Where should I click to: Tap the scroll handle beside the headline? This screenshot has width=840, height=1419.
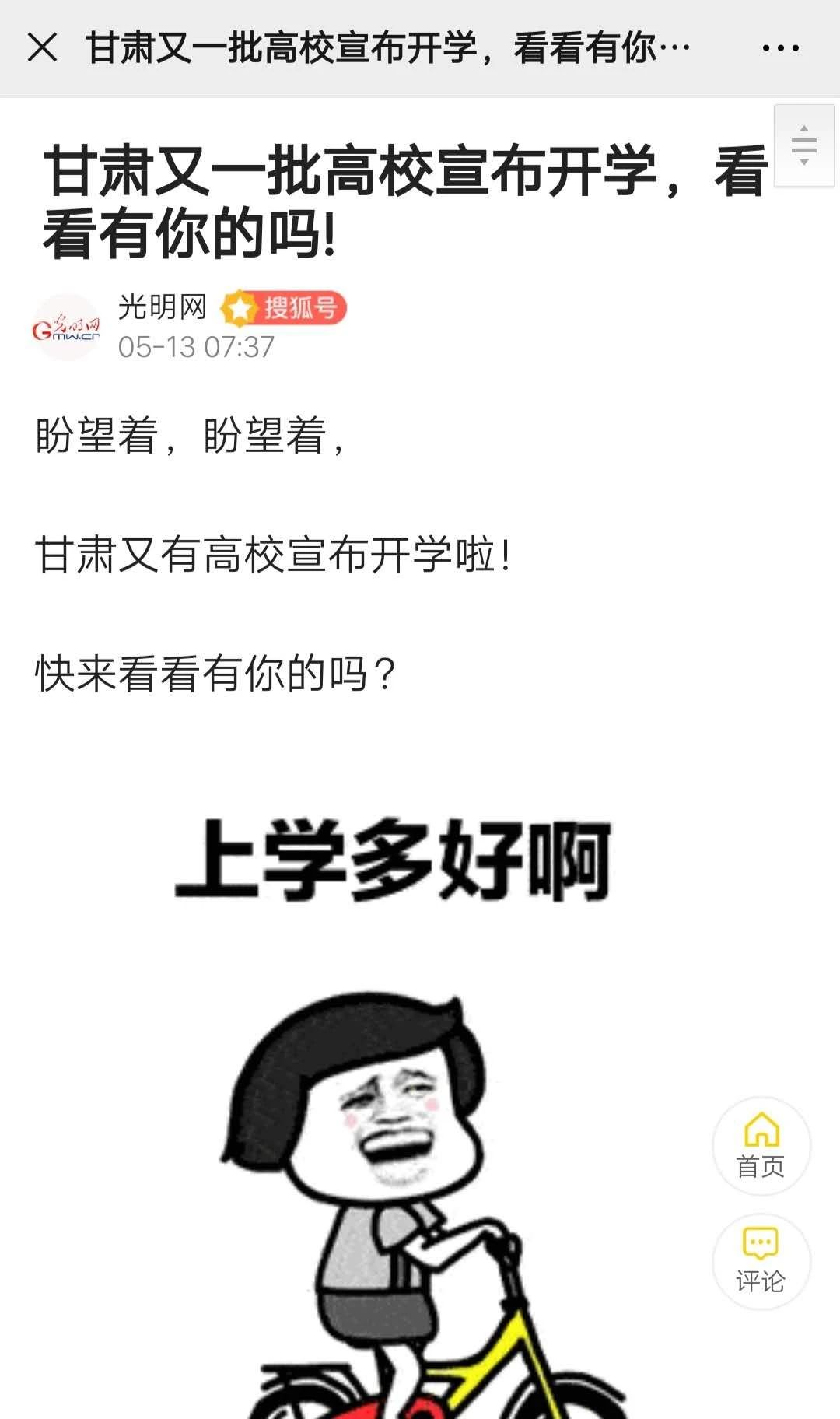click(803, 145)
